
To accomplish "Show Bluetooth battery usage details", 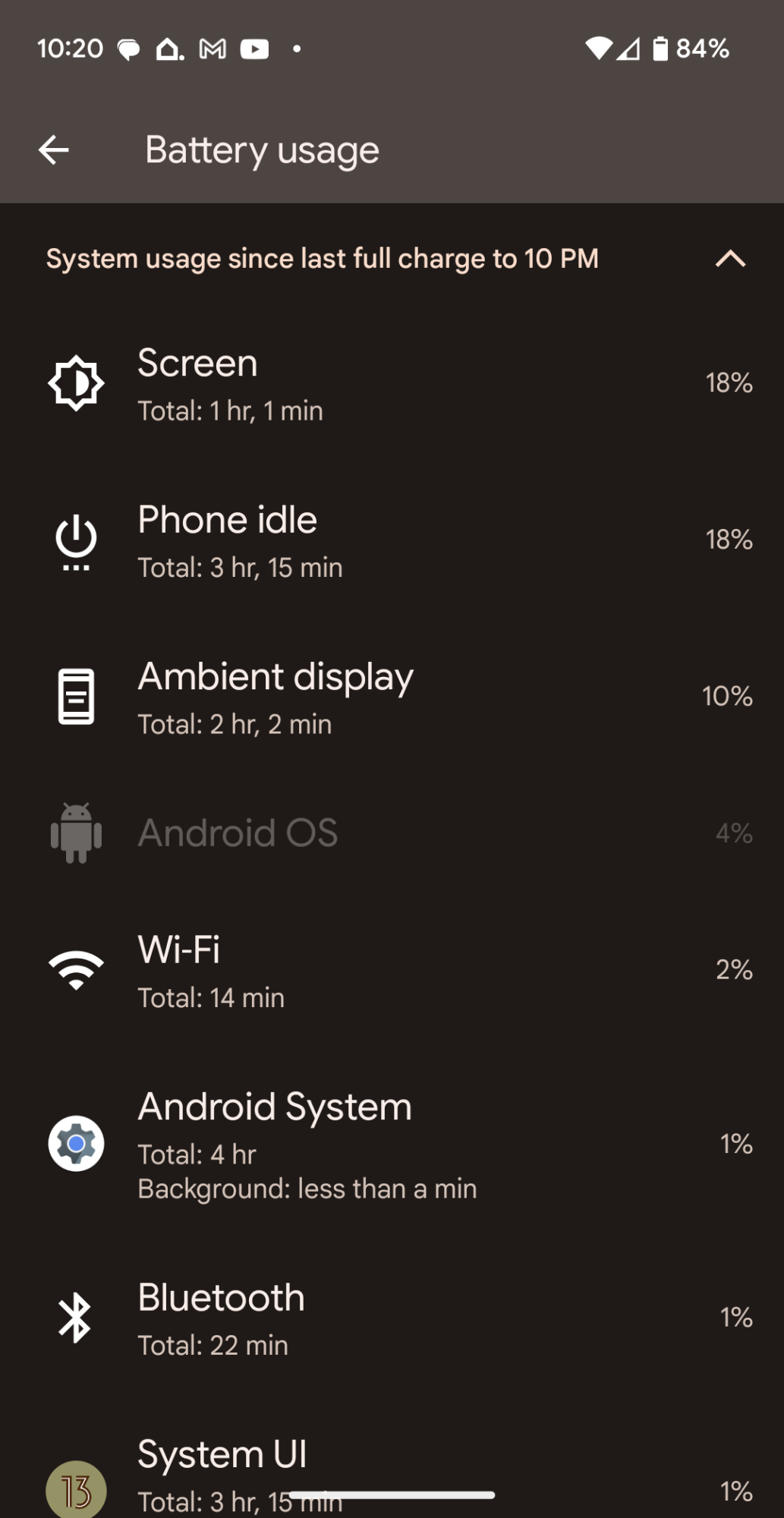I will tap(392, 1318).
